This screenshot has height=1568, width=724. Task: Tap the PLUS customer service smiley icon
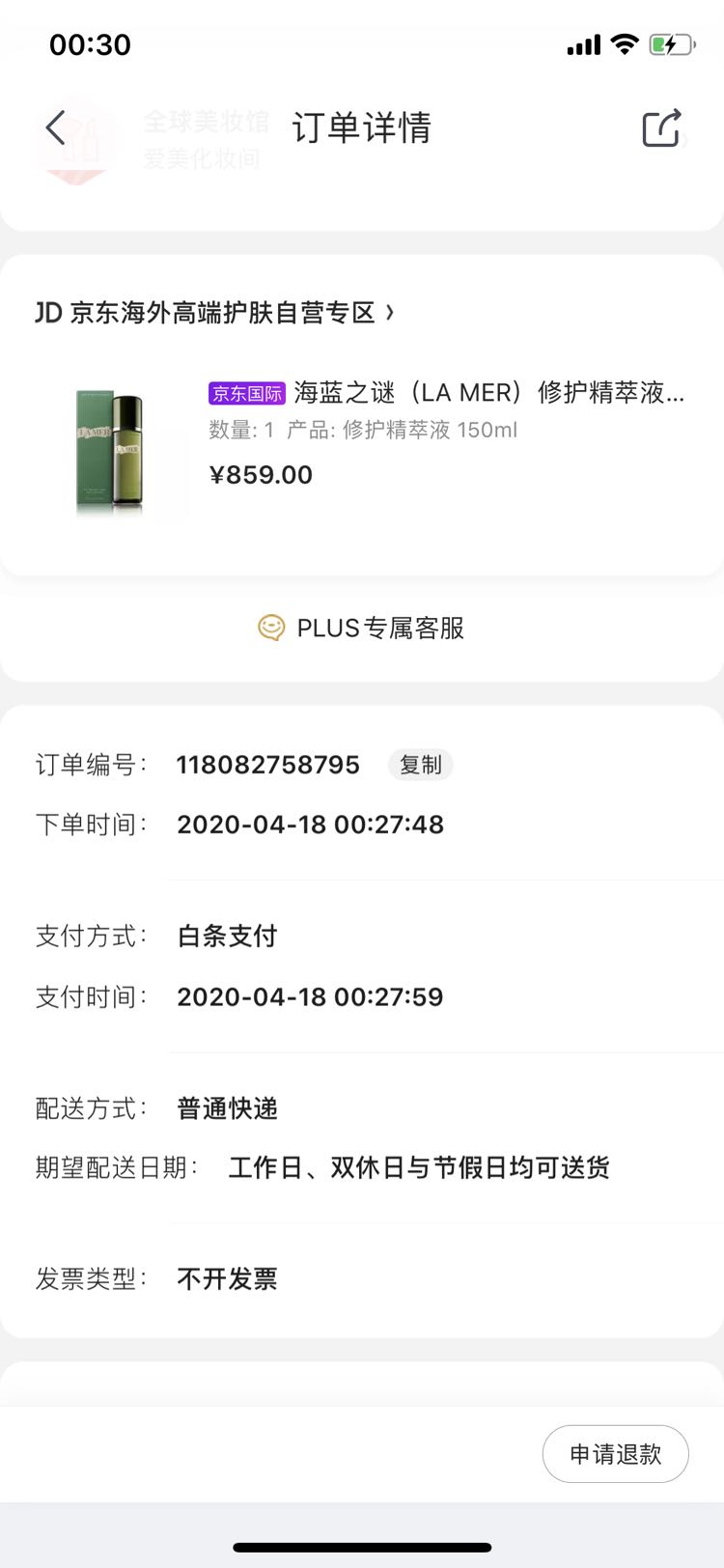click(273, 627)
